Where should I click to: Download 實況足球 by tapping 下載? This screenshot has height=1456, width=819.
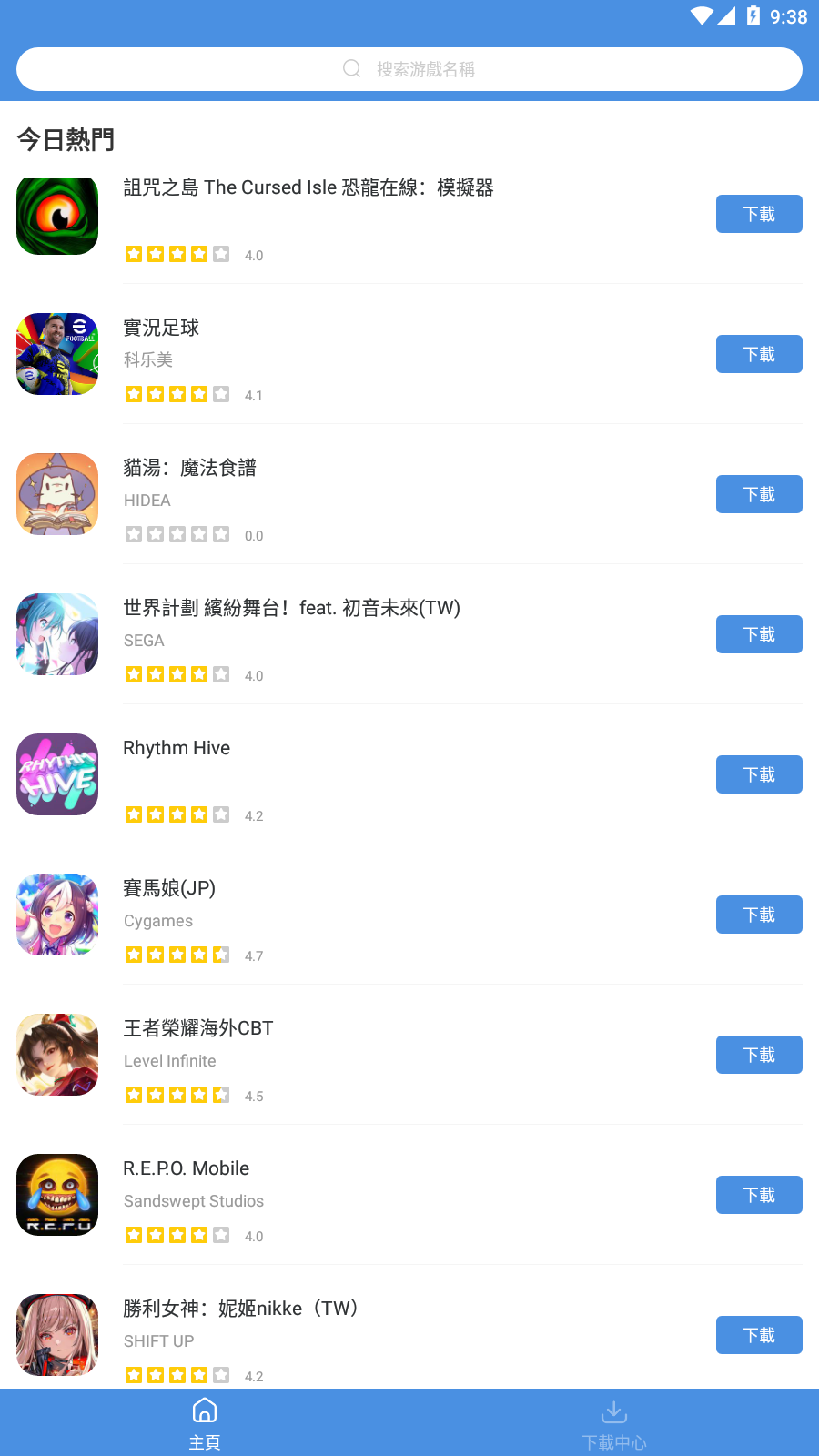759,354
